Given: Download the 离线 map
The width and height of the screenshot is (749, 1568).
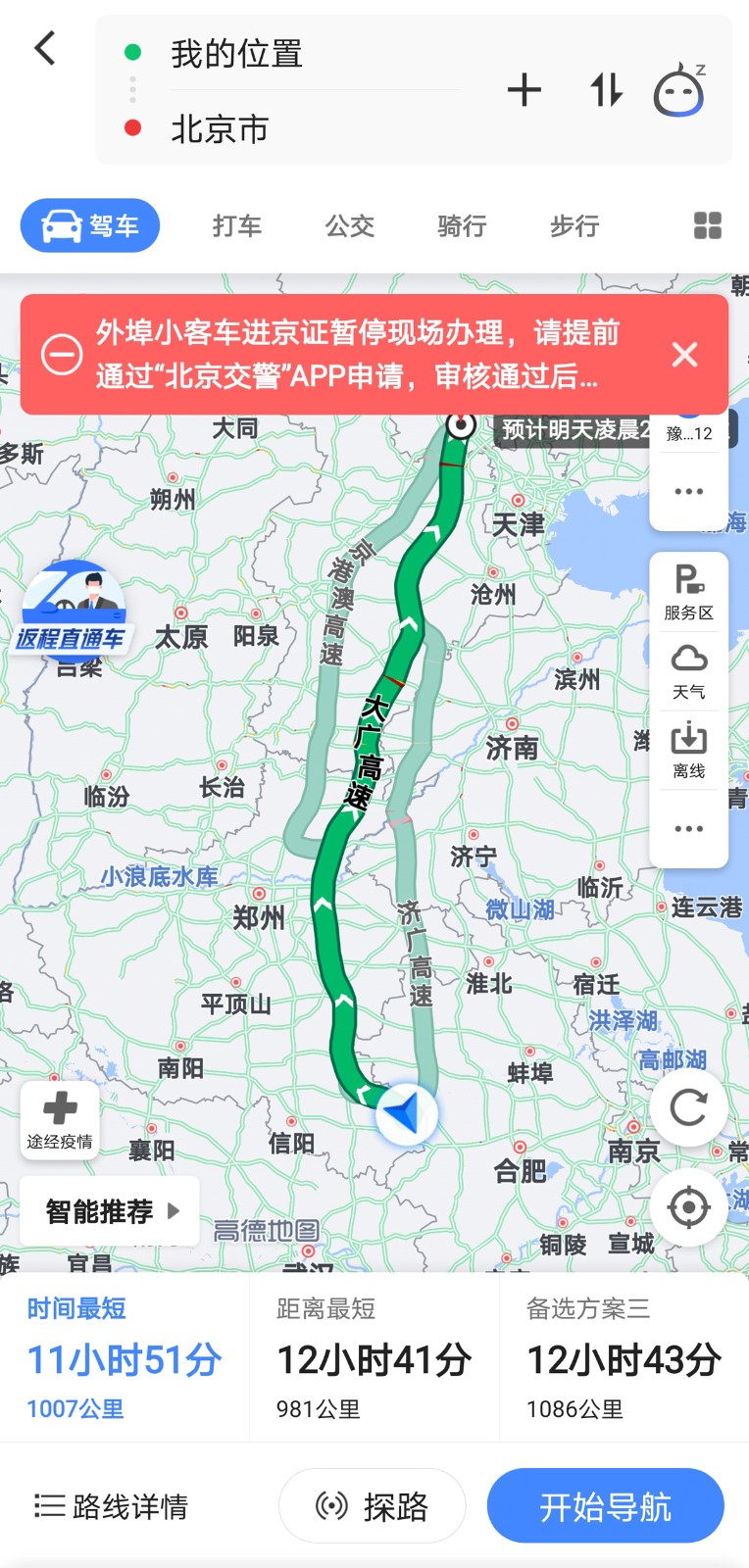Looking at the screenshot, I should pos(689,751).
